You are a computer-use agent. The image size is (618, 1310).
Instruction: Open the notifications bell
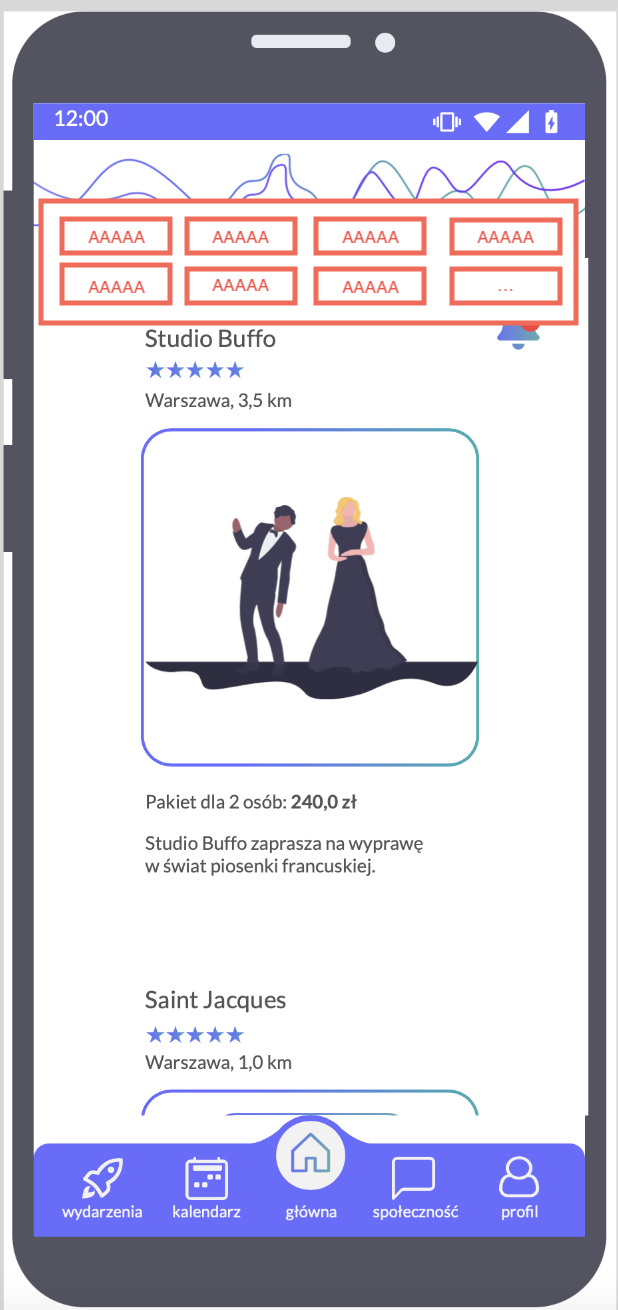click(518, 336)
